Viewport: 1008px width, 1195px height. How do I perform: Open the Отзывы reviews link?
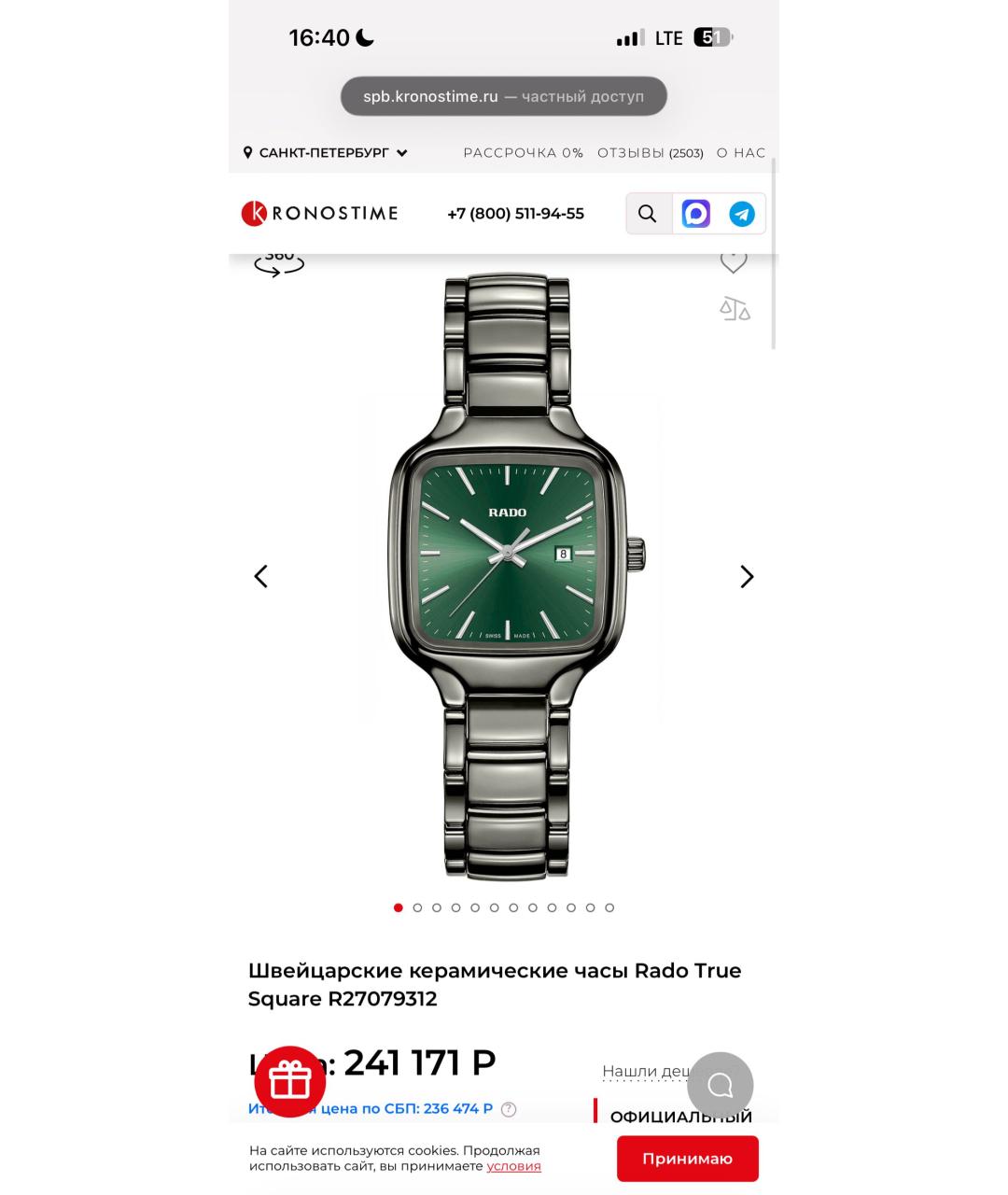(650, 153)
